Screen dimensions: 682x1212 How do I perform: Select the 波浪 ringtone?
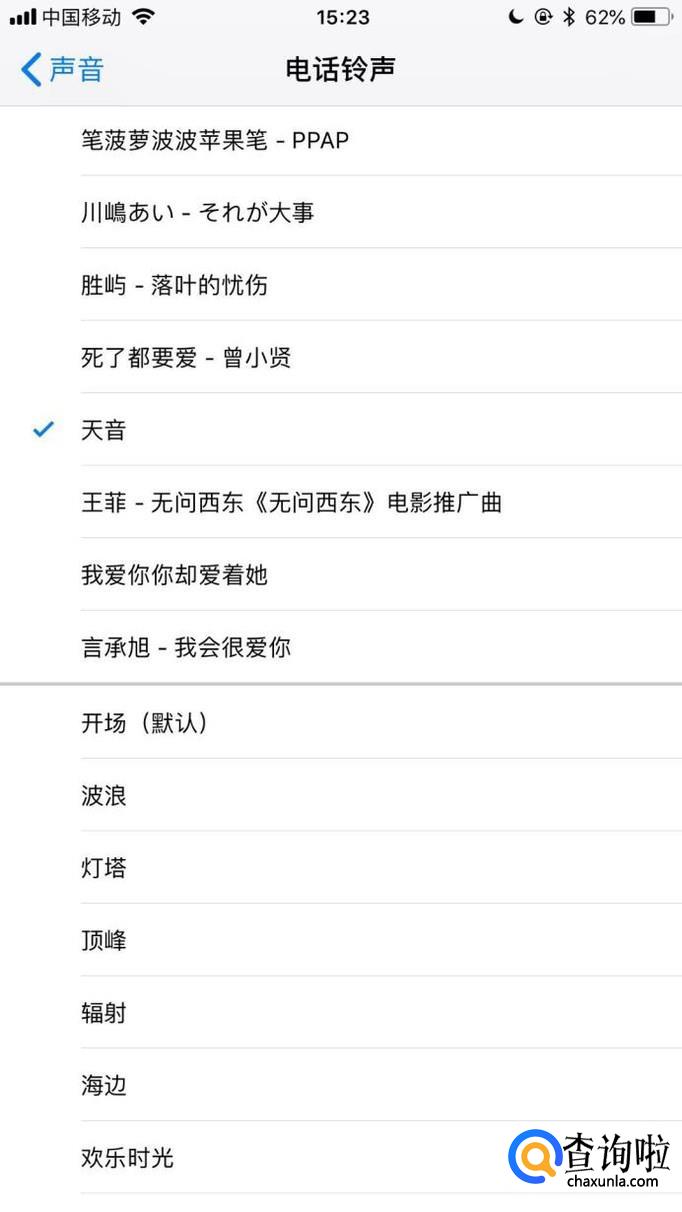[x=341, y=795]
